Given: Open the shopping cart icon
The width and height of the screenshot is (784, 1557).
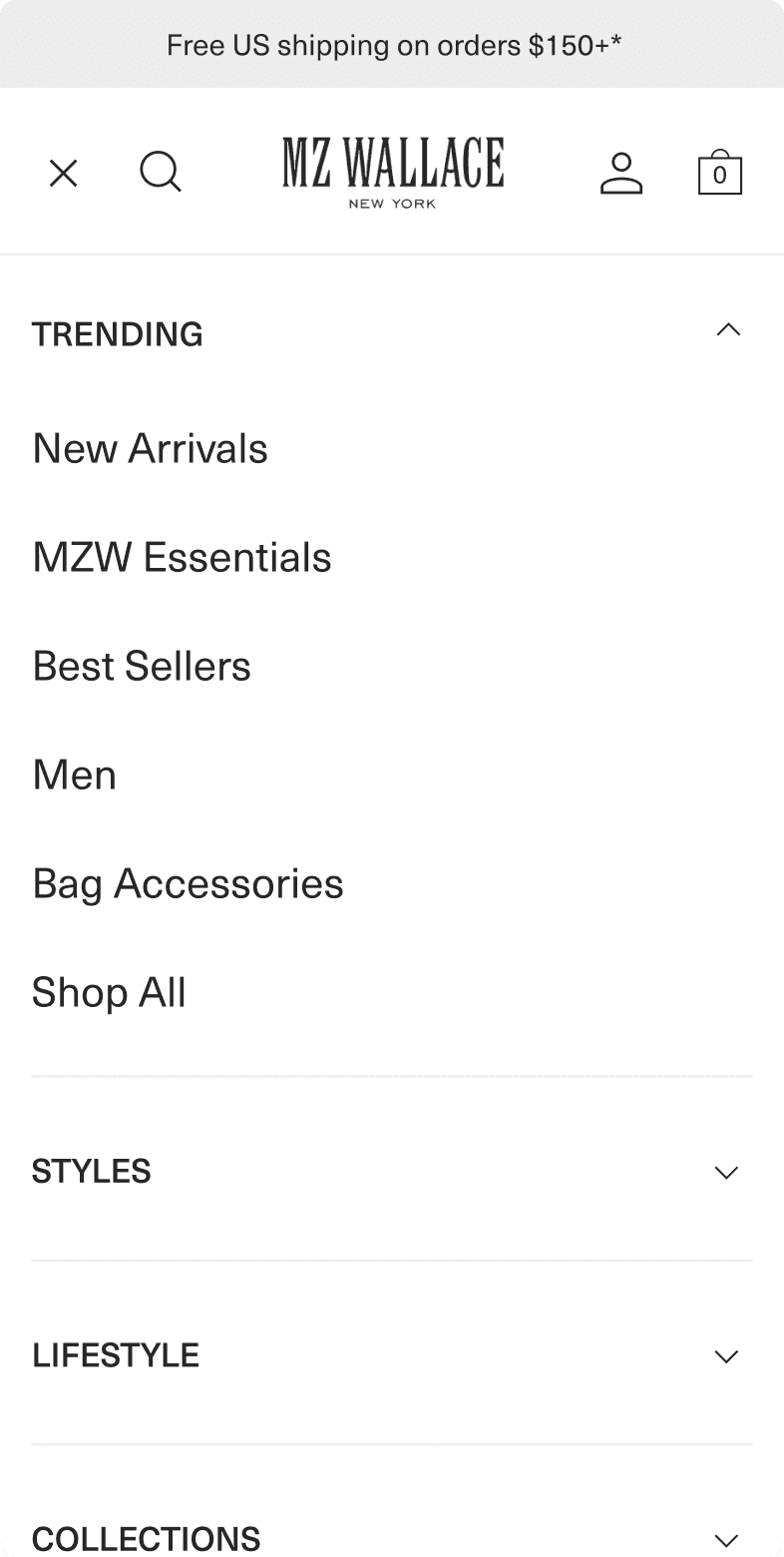Looking at the screenshot, I should coord(720,173).
